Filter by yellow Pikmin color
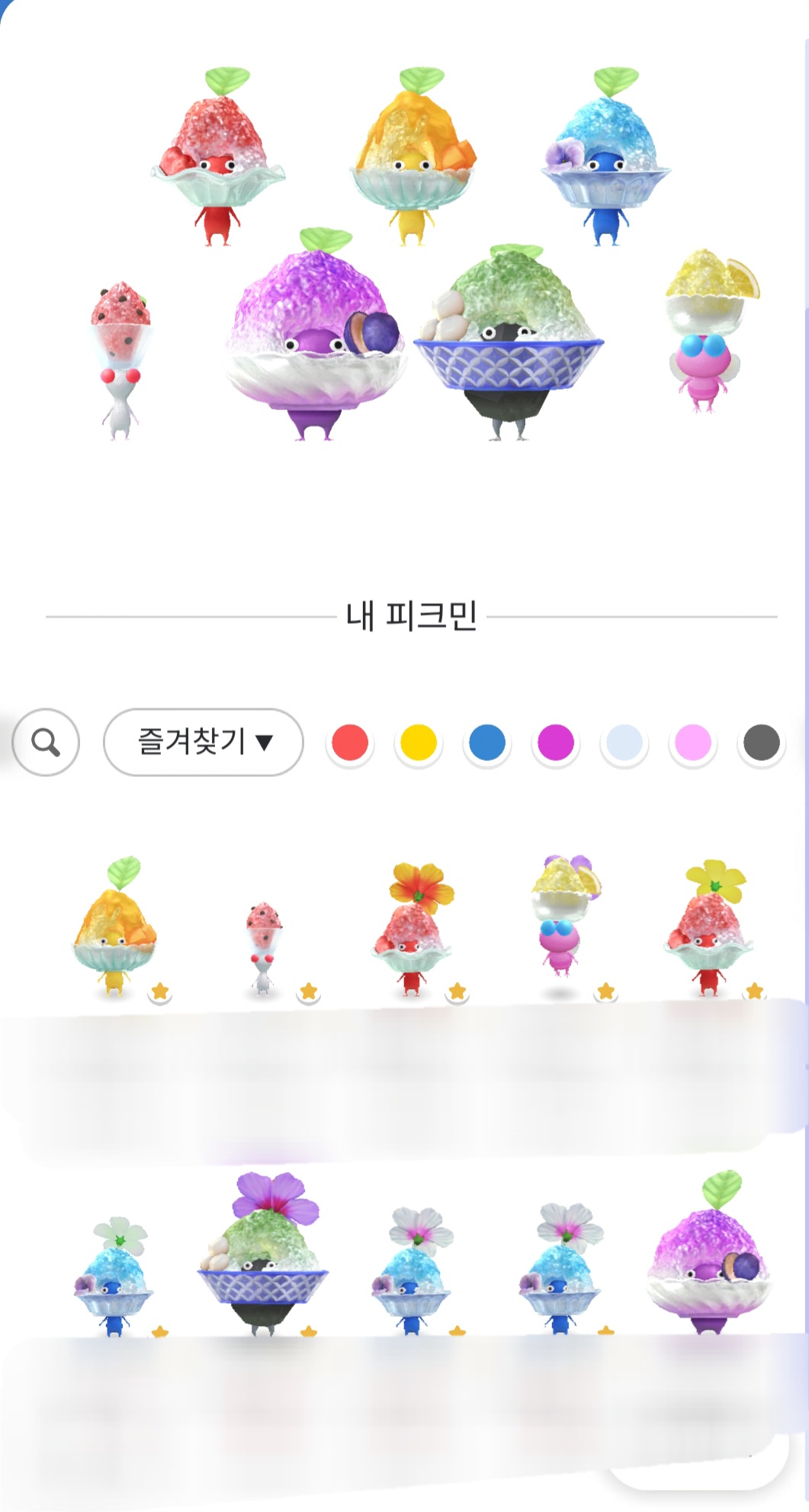Viewport: 809px width, 1512px height. tap(419, 743)
